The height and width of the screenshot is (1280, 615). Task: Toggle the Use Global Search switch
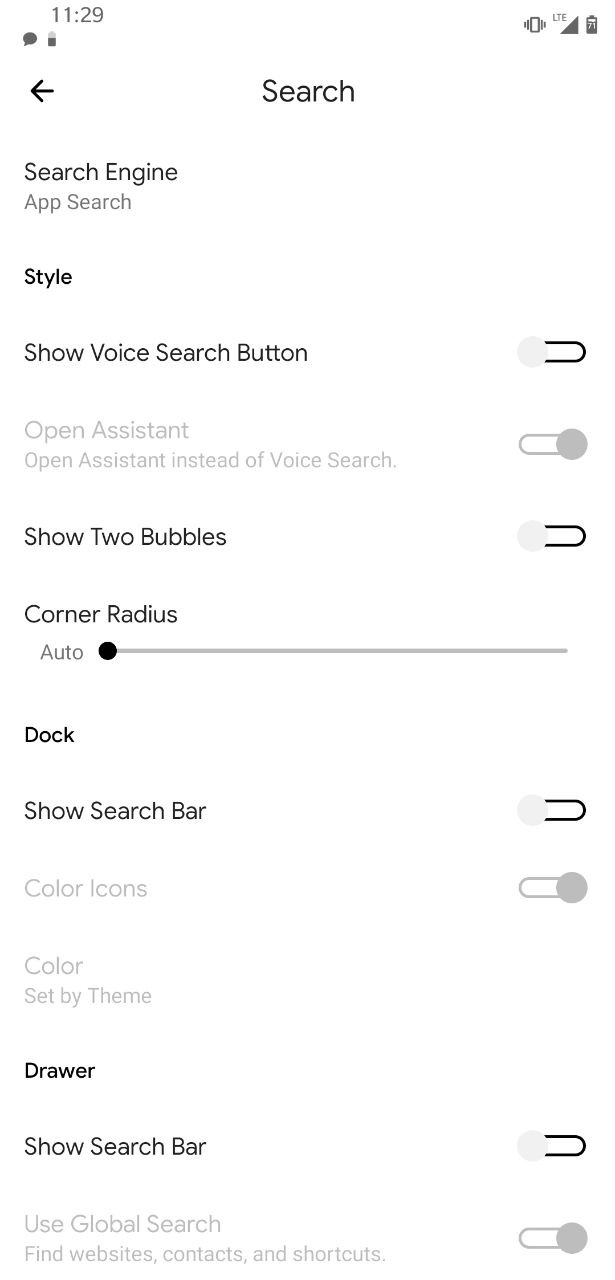pos(552,1238)
